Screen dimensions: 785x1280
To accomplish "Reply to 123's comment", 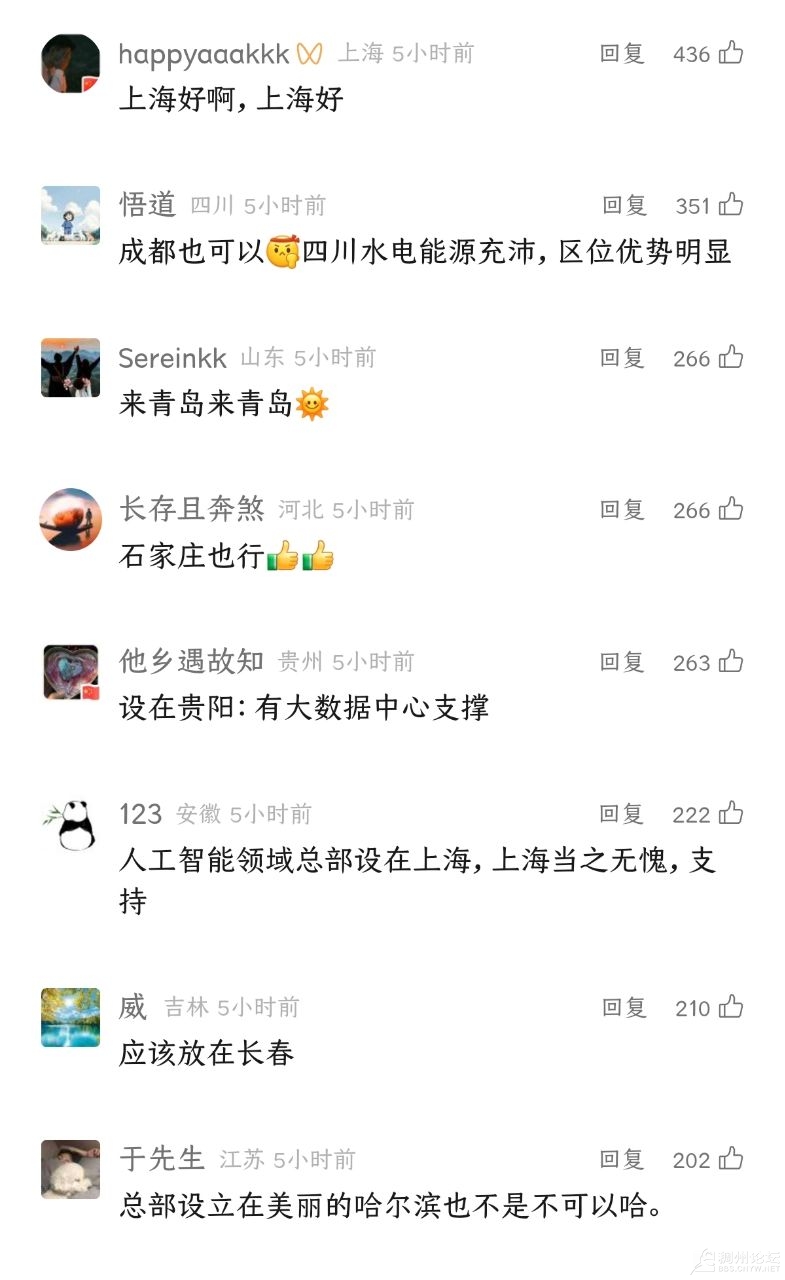I will point(622,814).
